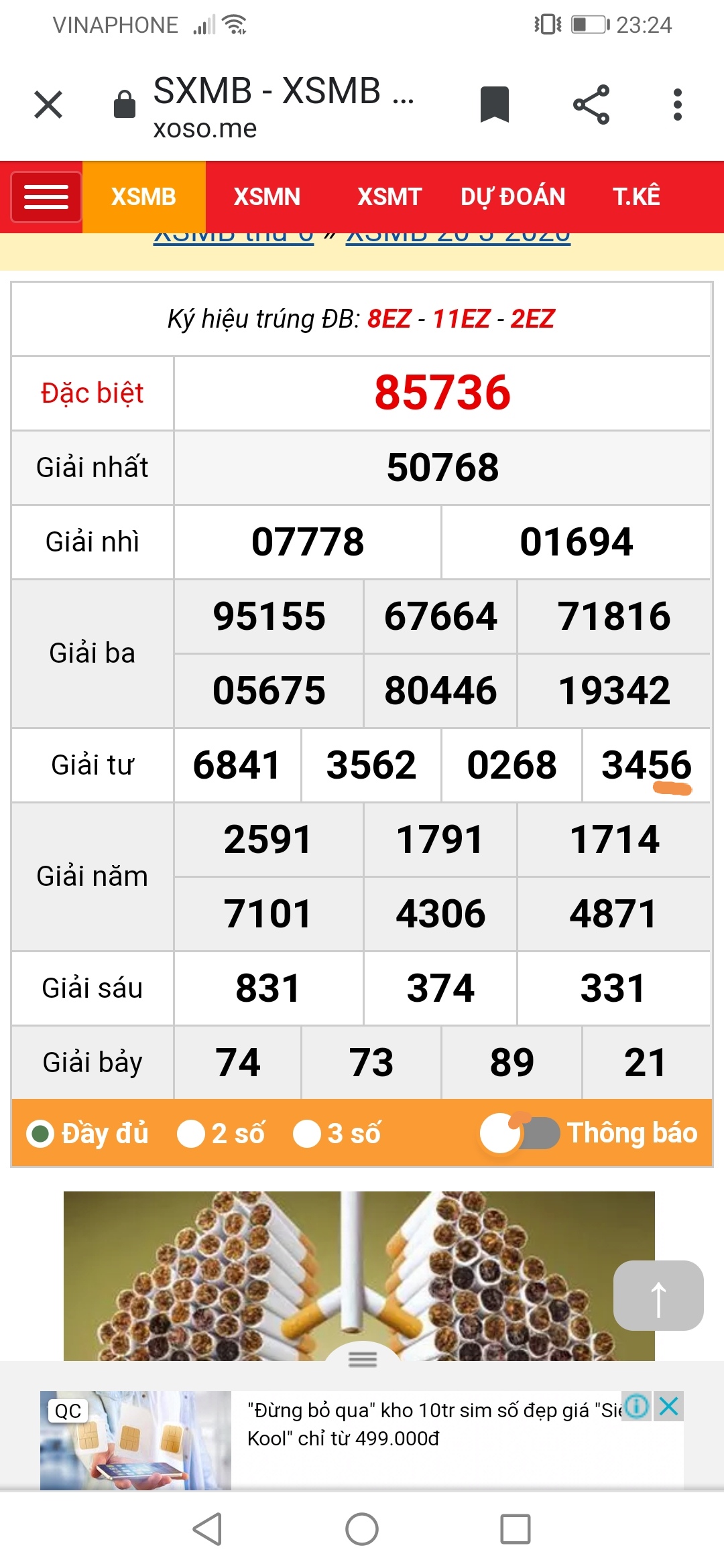This screenshot has height=1568, width=724.
Task: Close the sim số ad banner
Action: 669,1407
